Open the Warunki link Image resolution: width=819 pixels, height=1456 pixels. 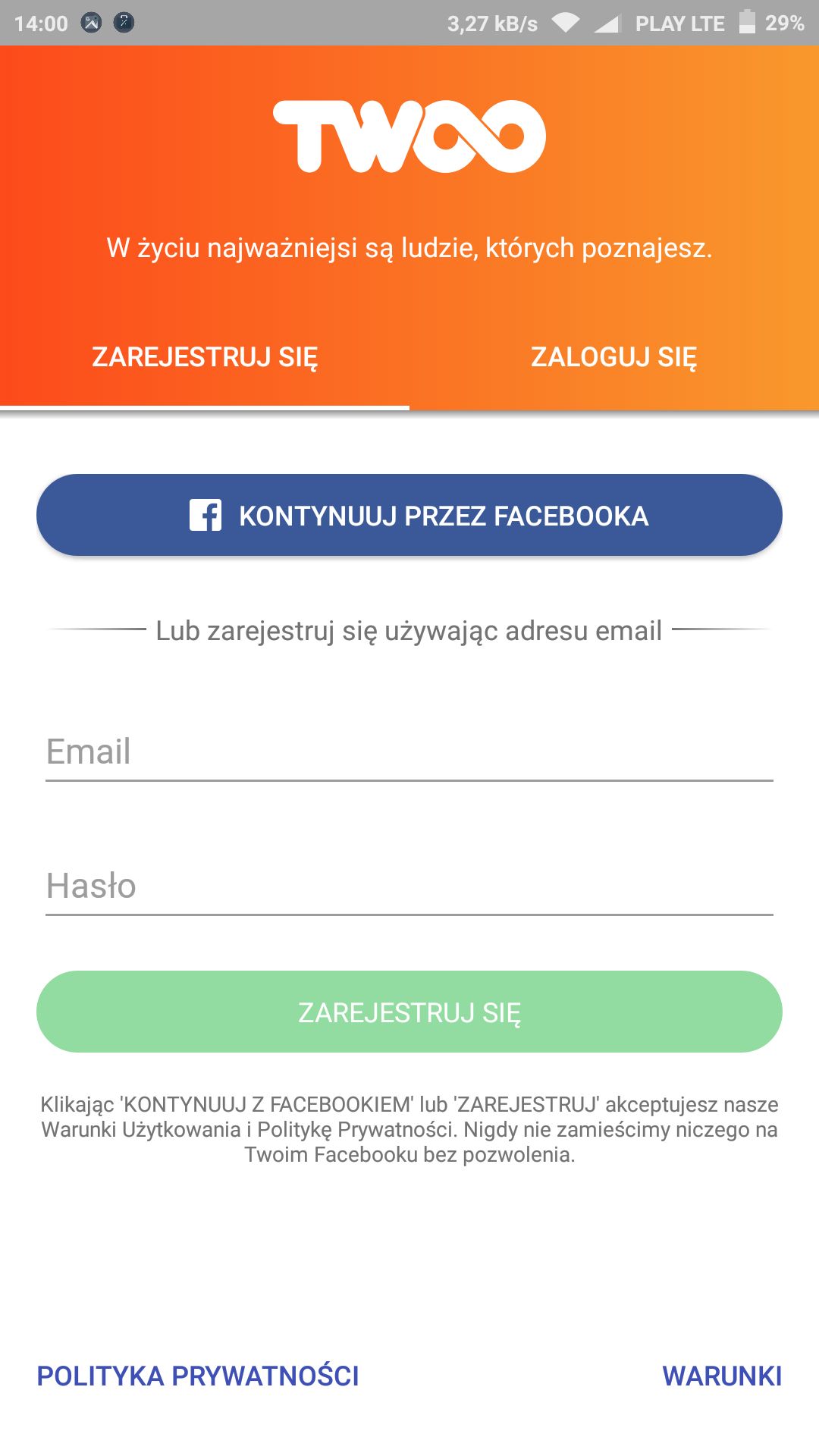[x=722, y=1376]
